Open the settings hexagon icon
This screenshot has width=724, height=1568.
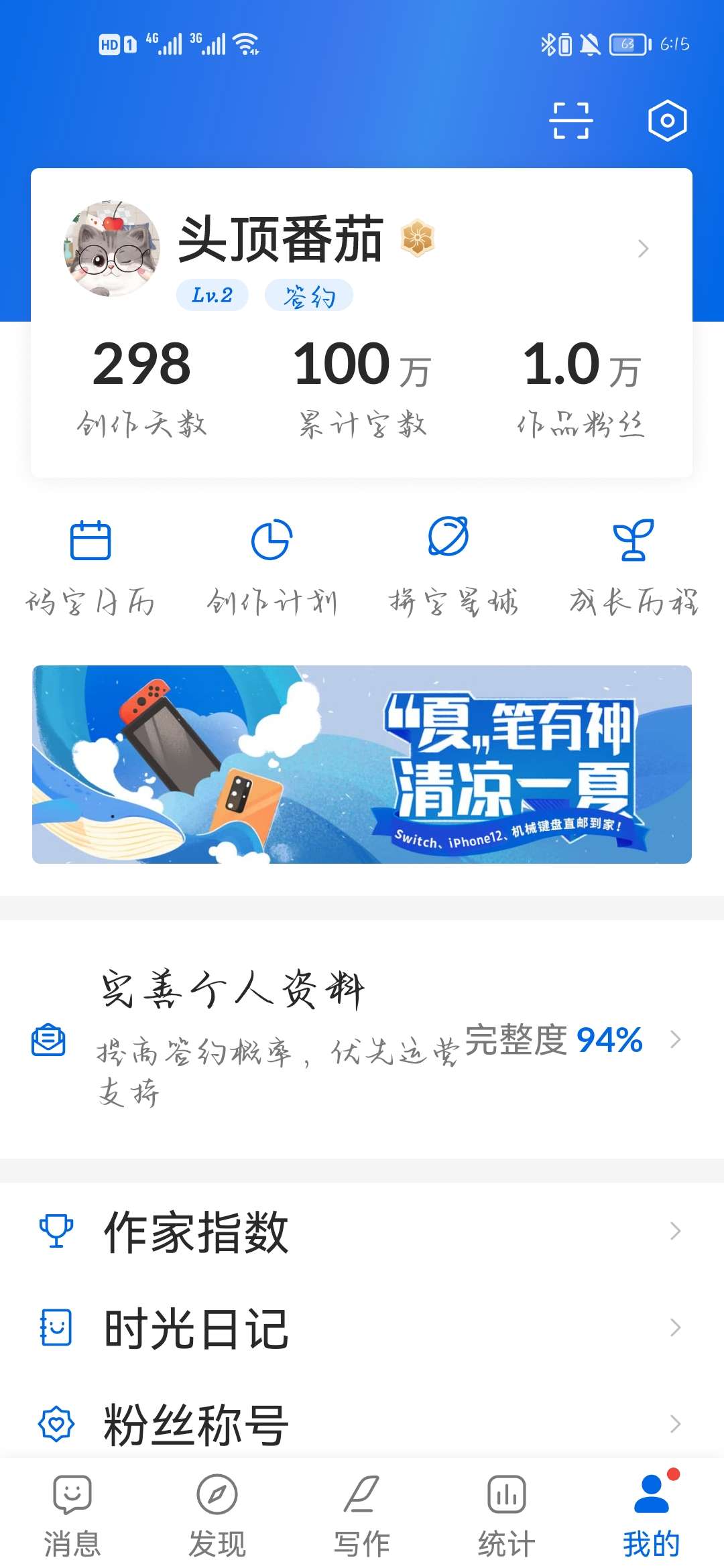667,121
